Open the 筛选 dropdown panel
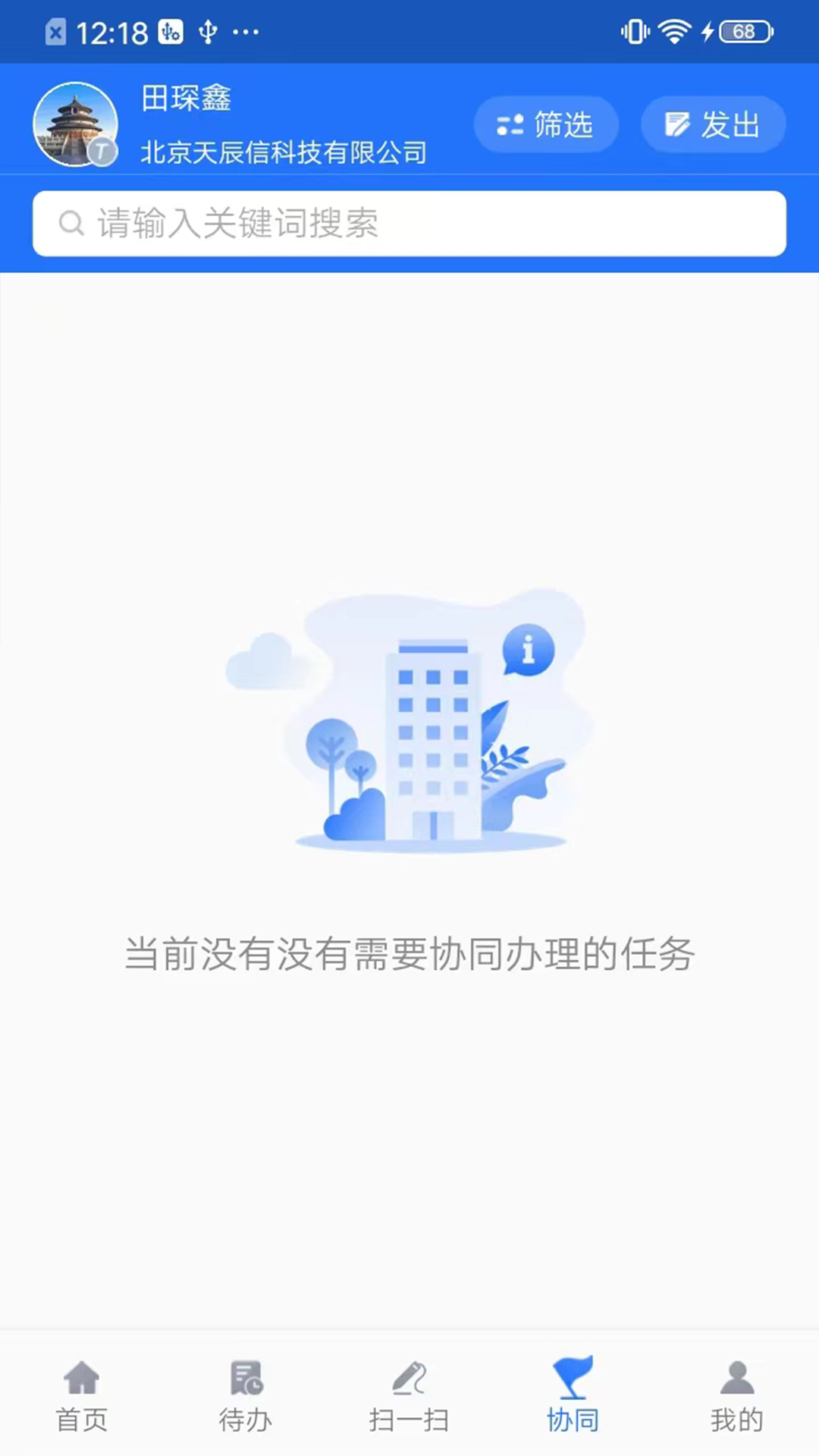The image size is (819, 1456). [x=546, y=124]
